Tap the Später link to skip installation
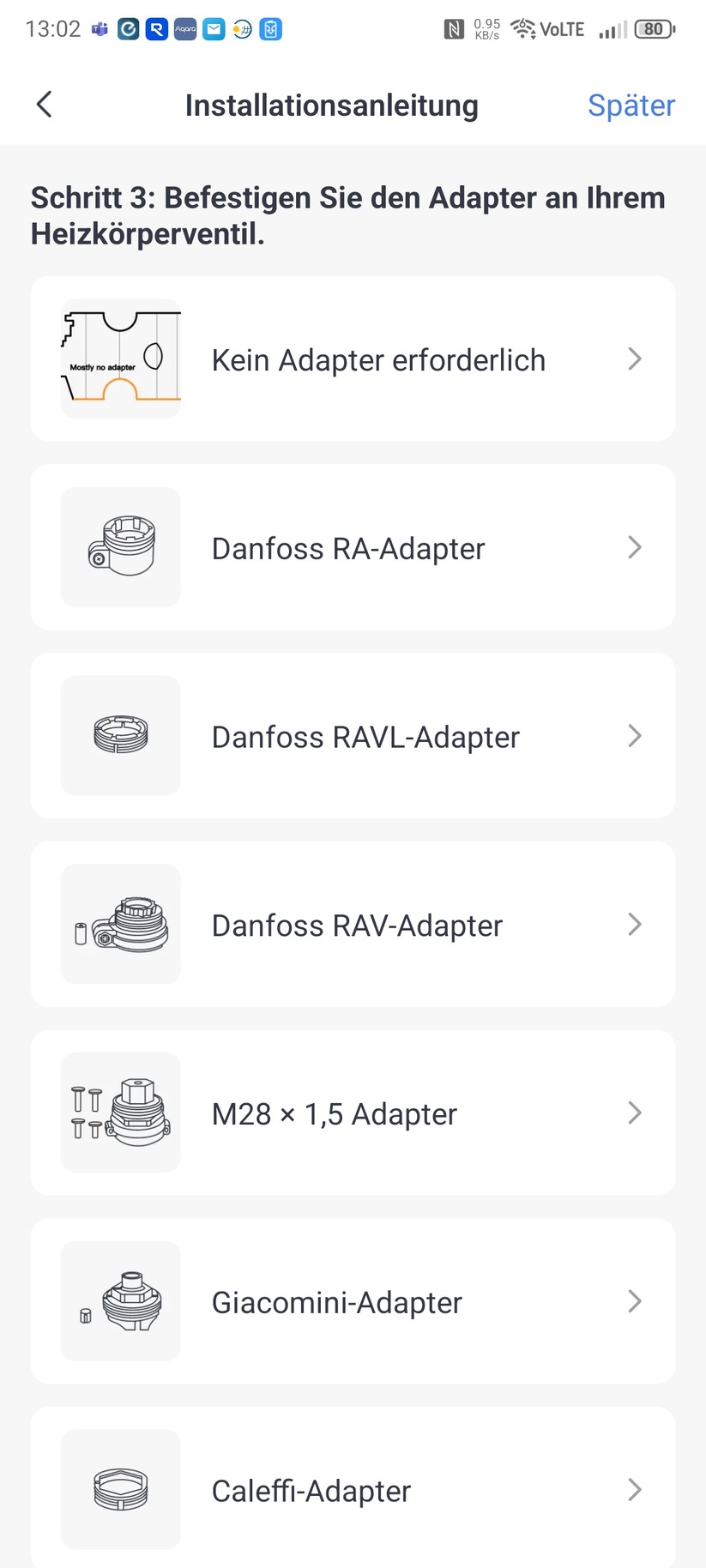 click(631, 104)
